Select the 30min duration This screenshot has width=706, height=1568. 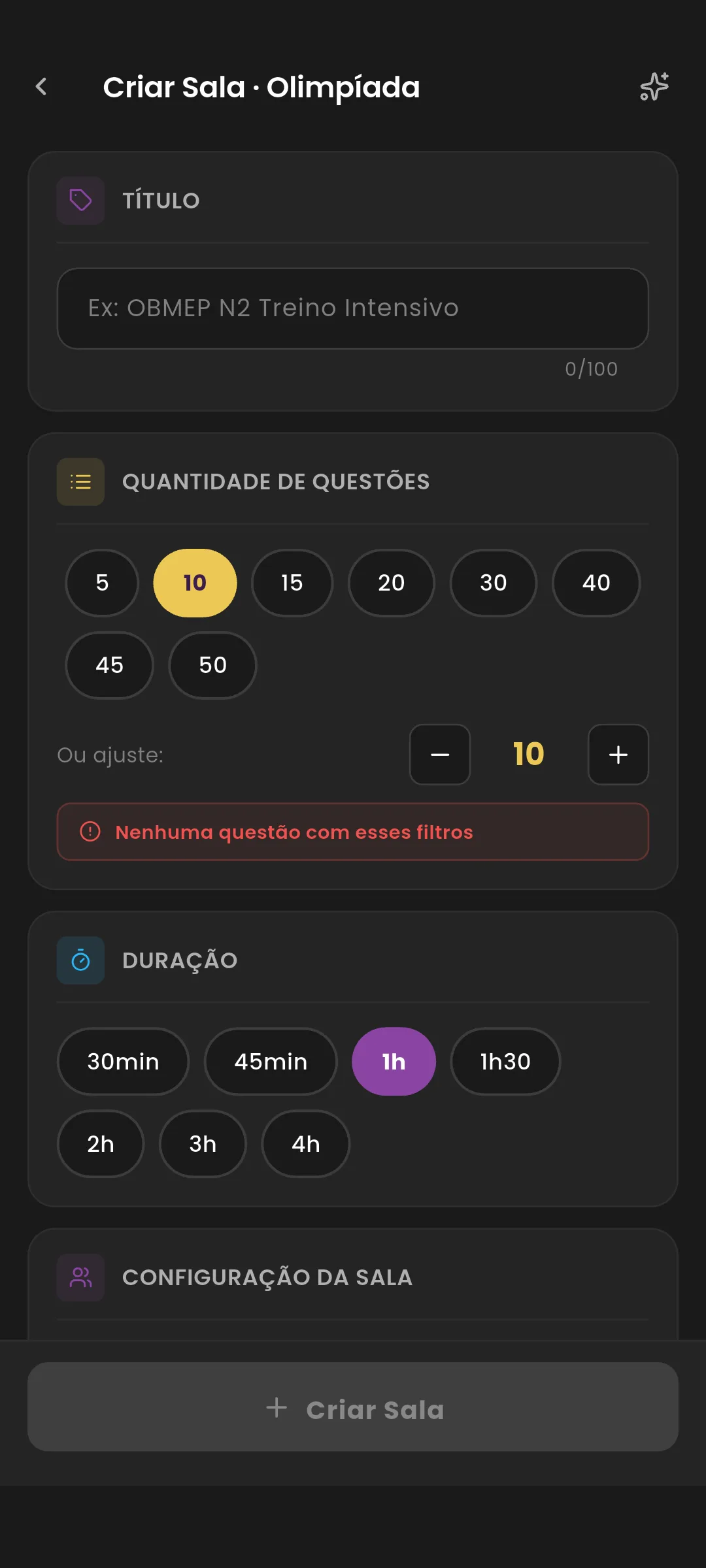point(123,1061)
